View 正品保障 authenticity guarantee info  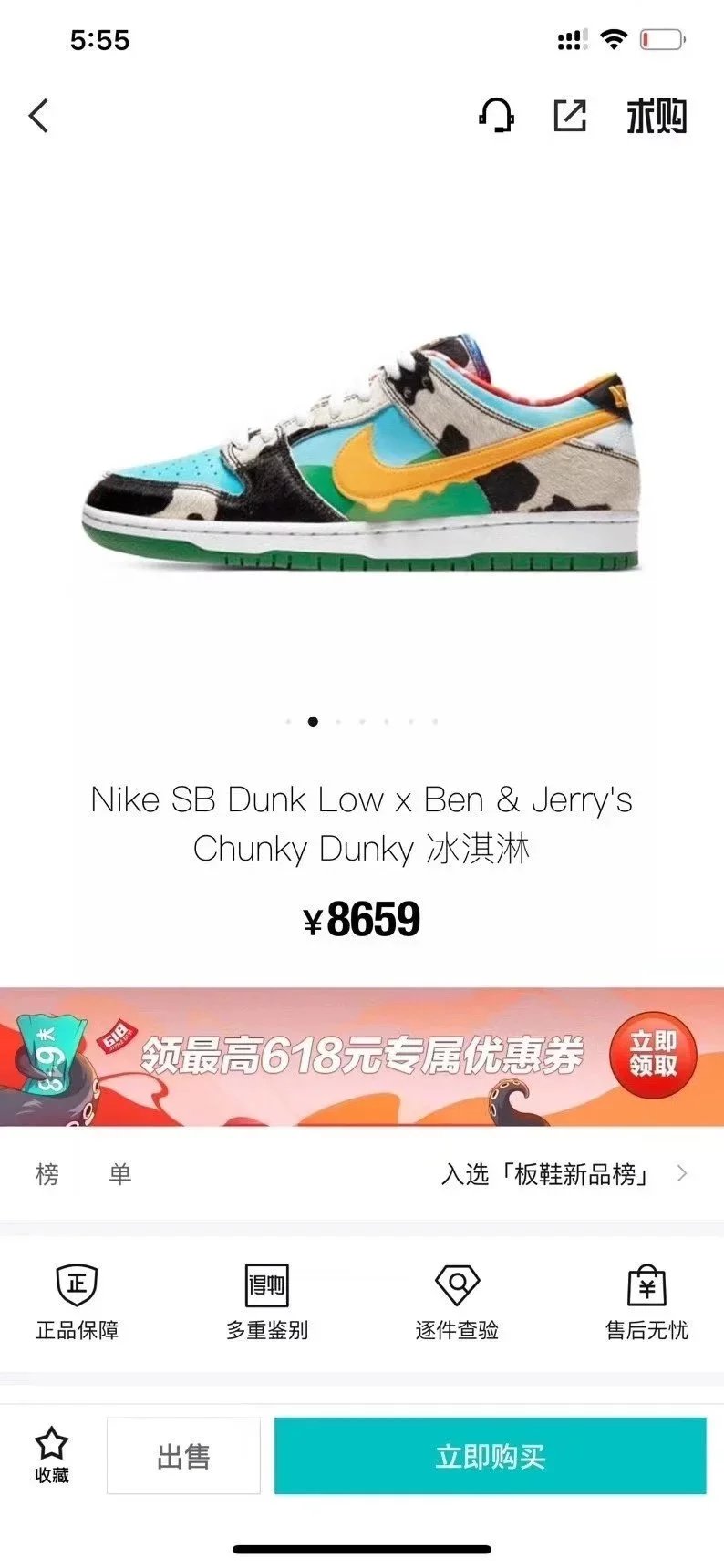point(78,1302)
